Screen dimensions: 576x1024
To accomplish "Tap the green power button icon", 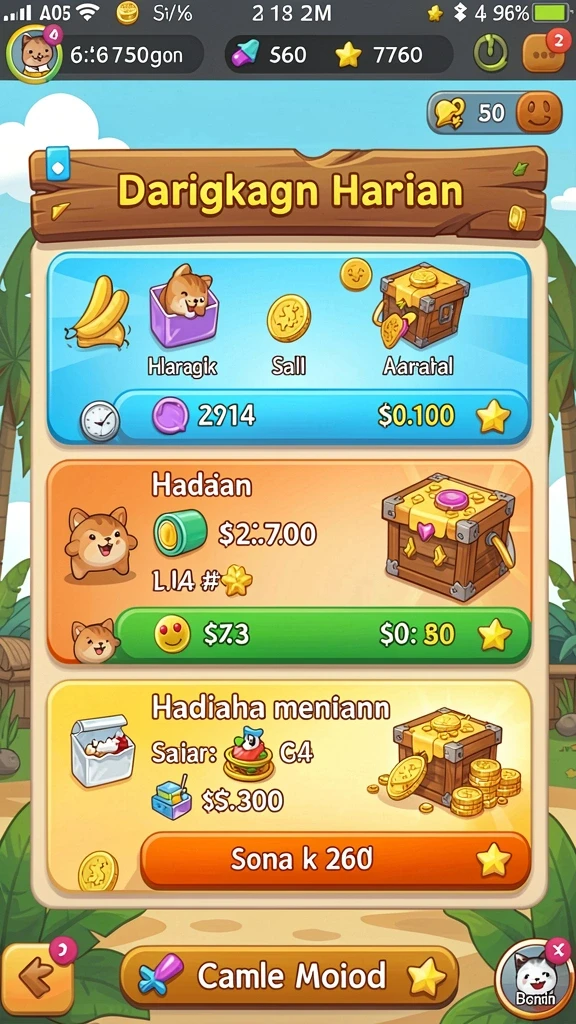I will pos(490,54).
